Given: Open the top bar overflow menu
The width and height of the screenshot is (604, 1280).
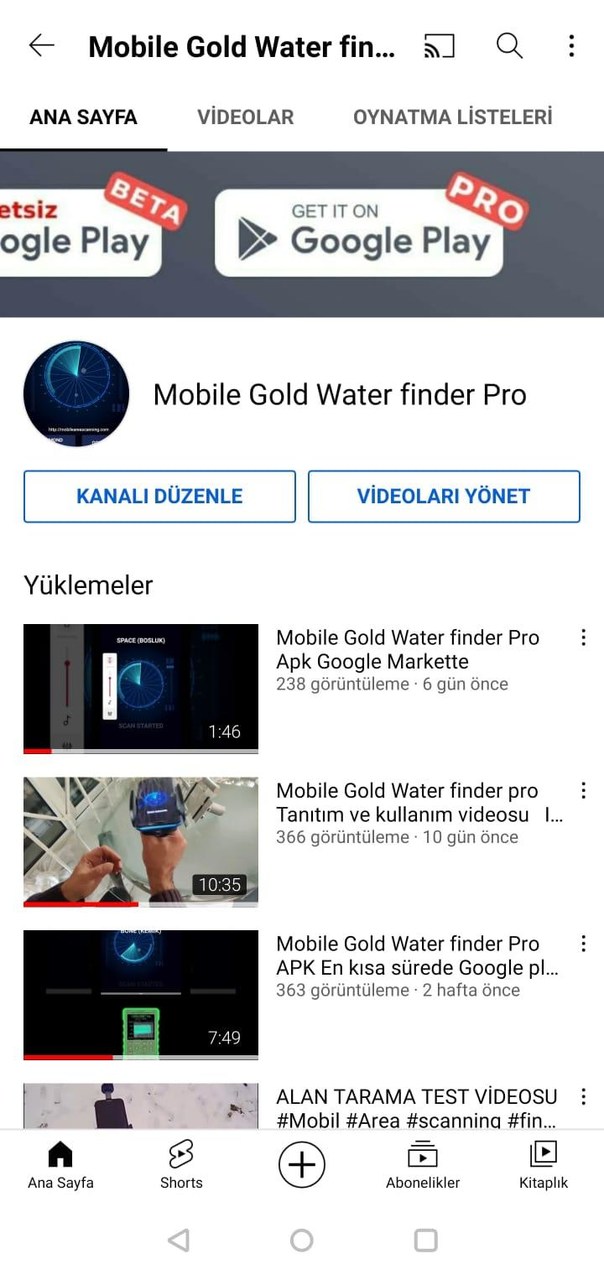Looking at the screenshot, I should tap(571, 45).
